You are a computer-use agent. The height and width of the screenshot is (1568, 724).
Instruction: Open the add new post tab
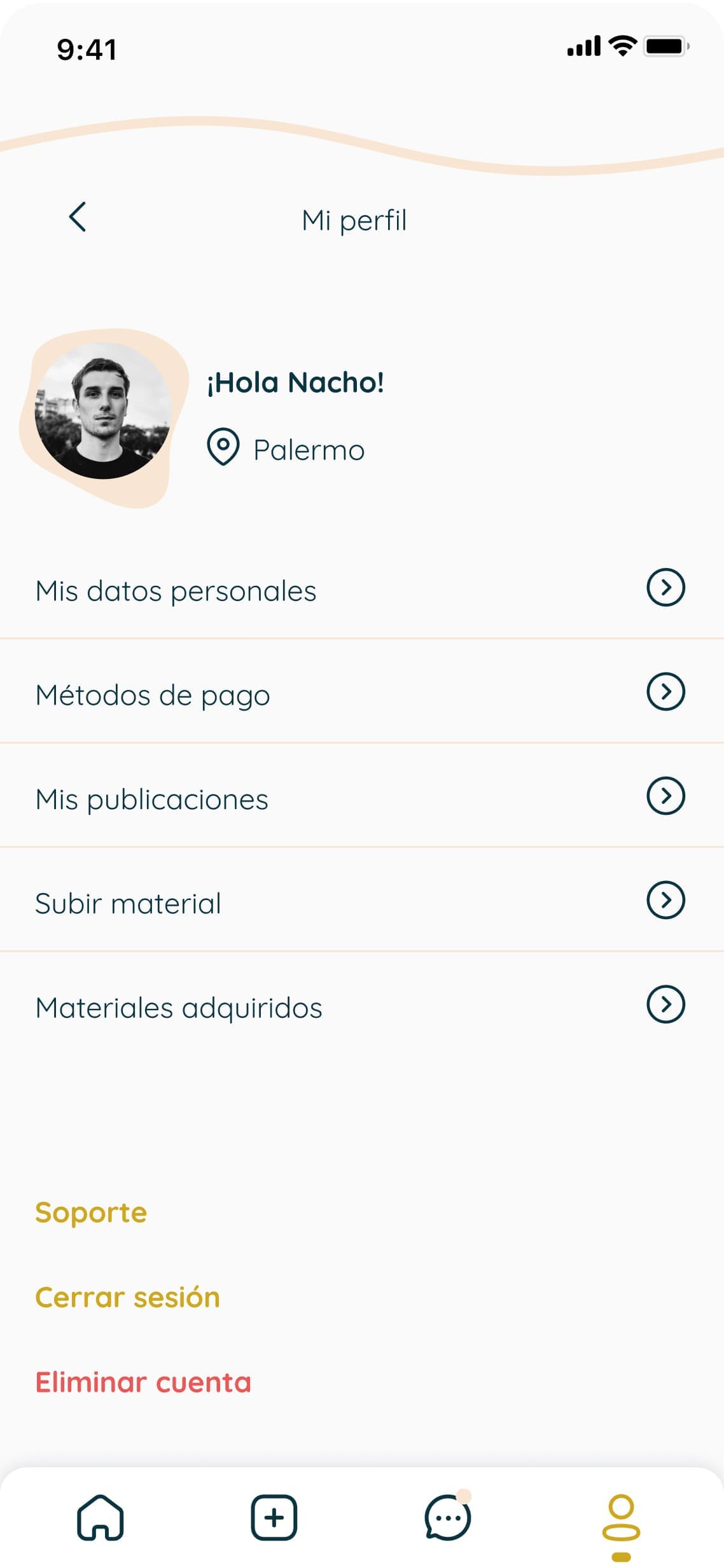coord(274,1517)
